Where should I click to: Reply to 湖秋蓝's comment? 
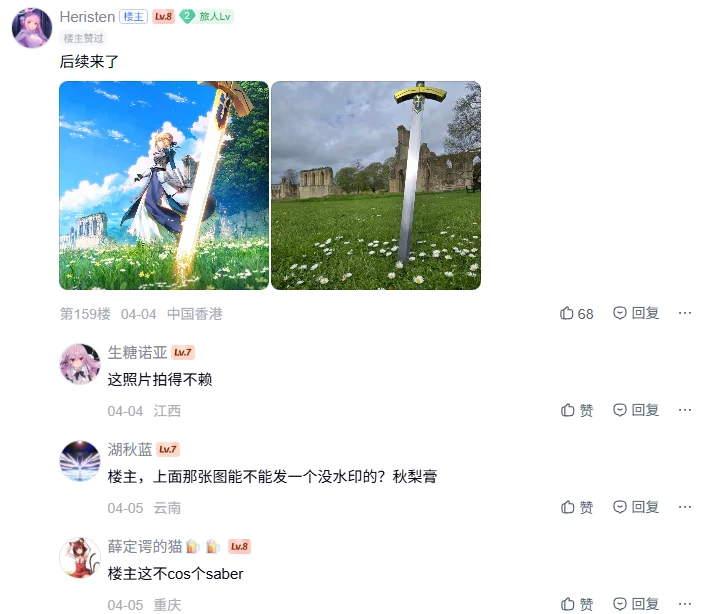pos(636,507)
